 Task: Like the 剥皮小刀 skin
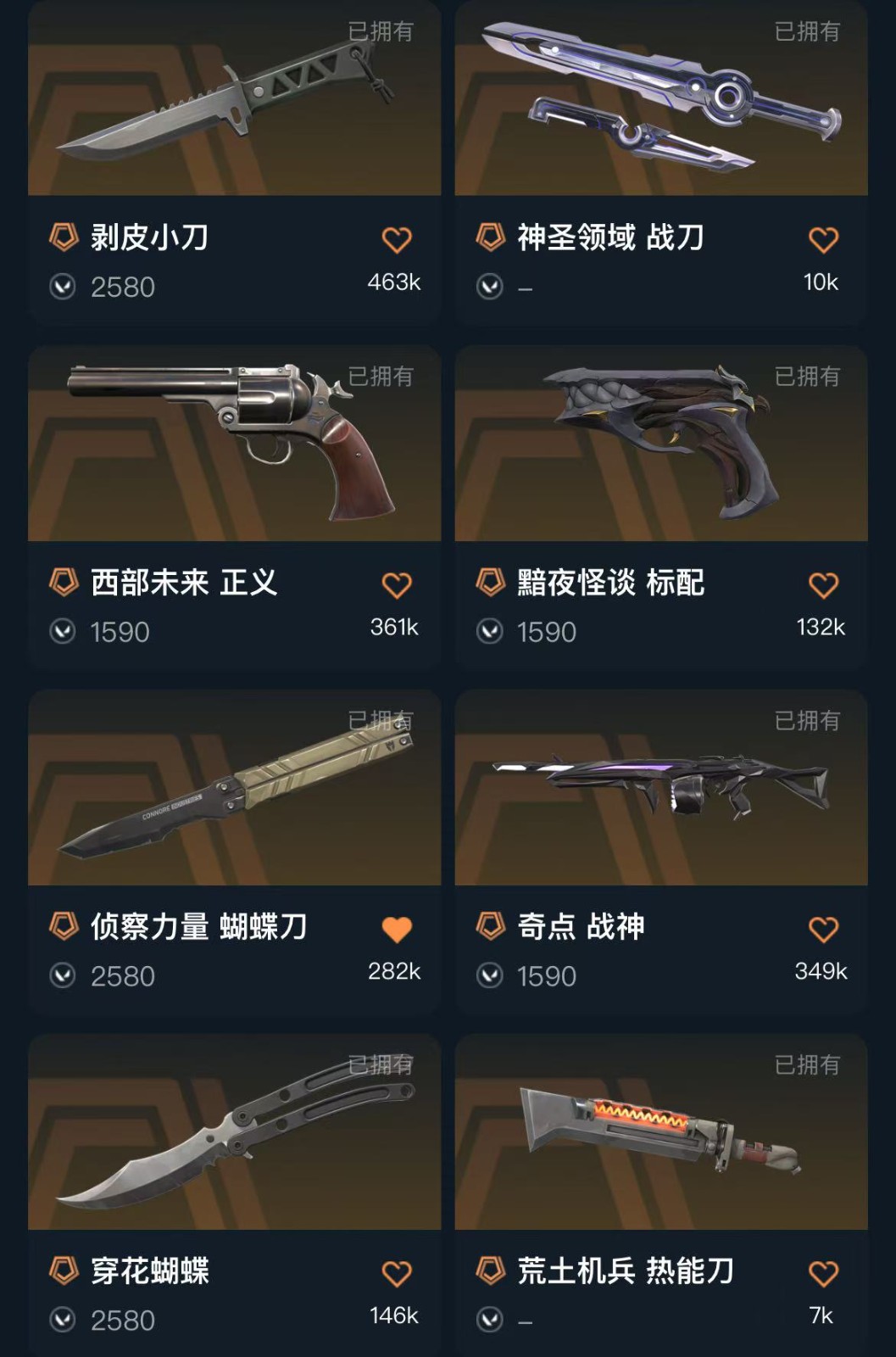[396, 240]
